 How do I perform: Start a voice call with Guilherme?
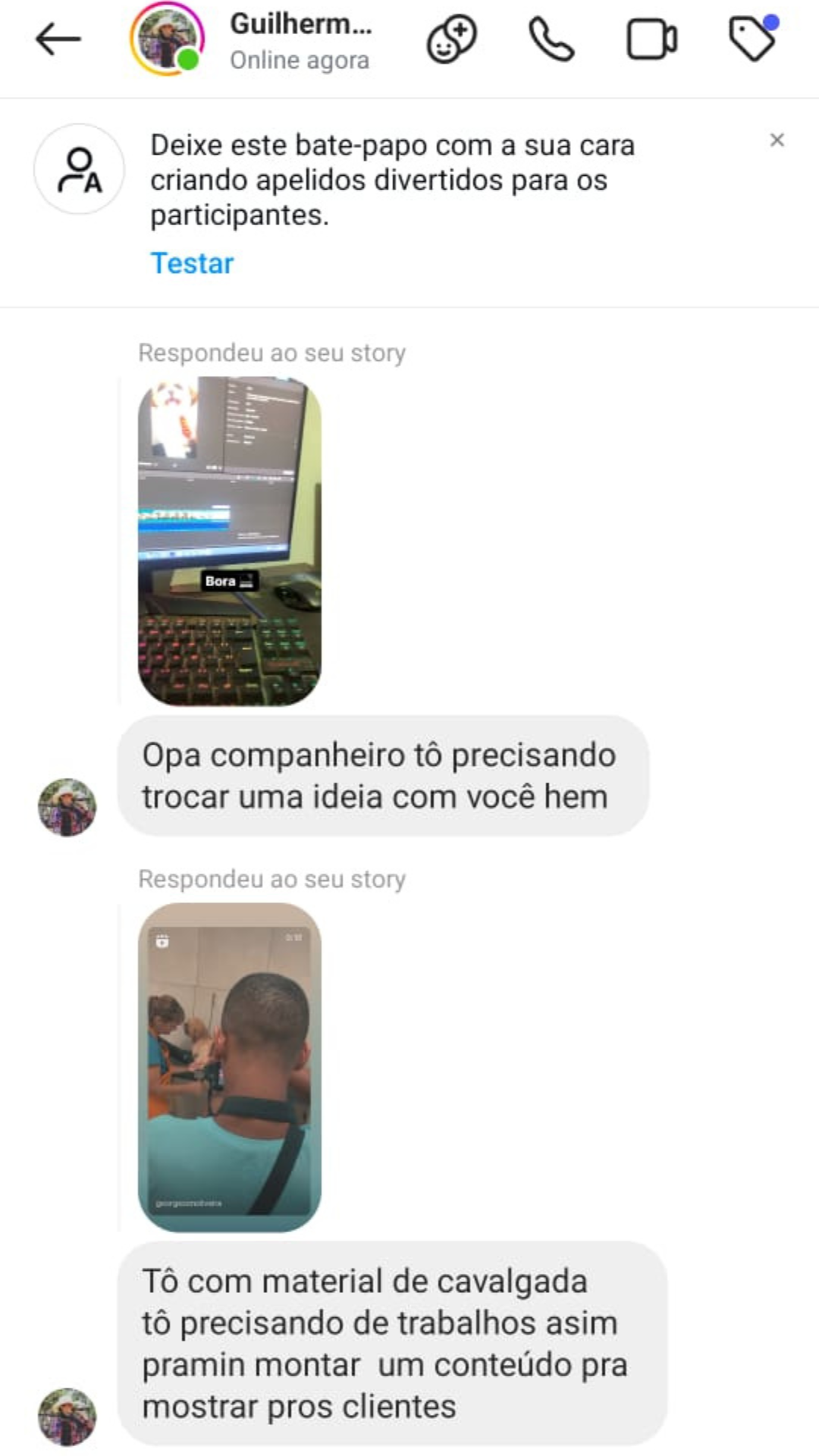(x=551, y=39)
